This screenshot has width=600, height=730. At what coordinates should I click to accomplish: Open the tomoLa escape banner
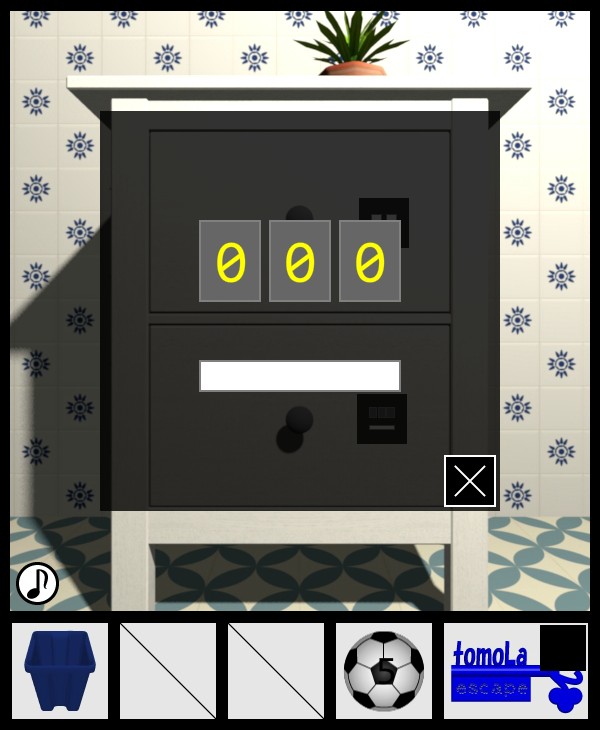click(515, 670)
